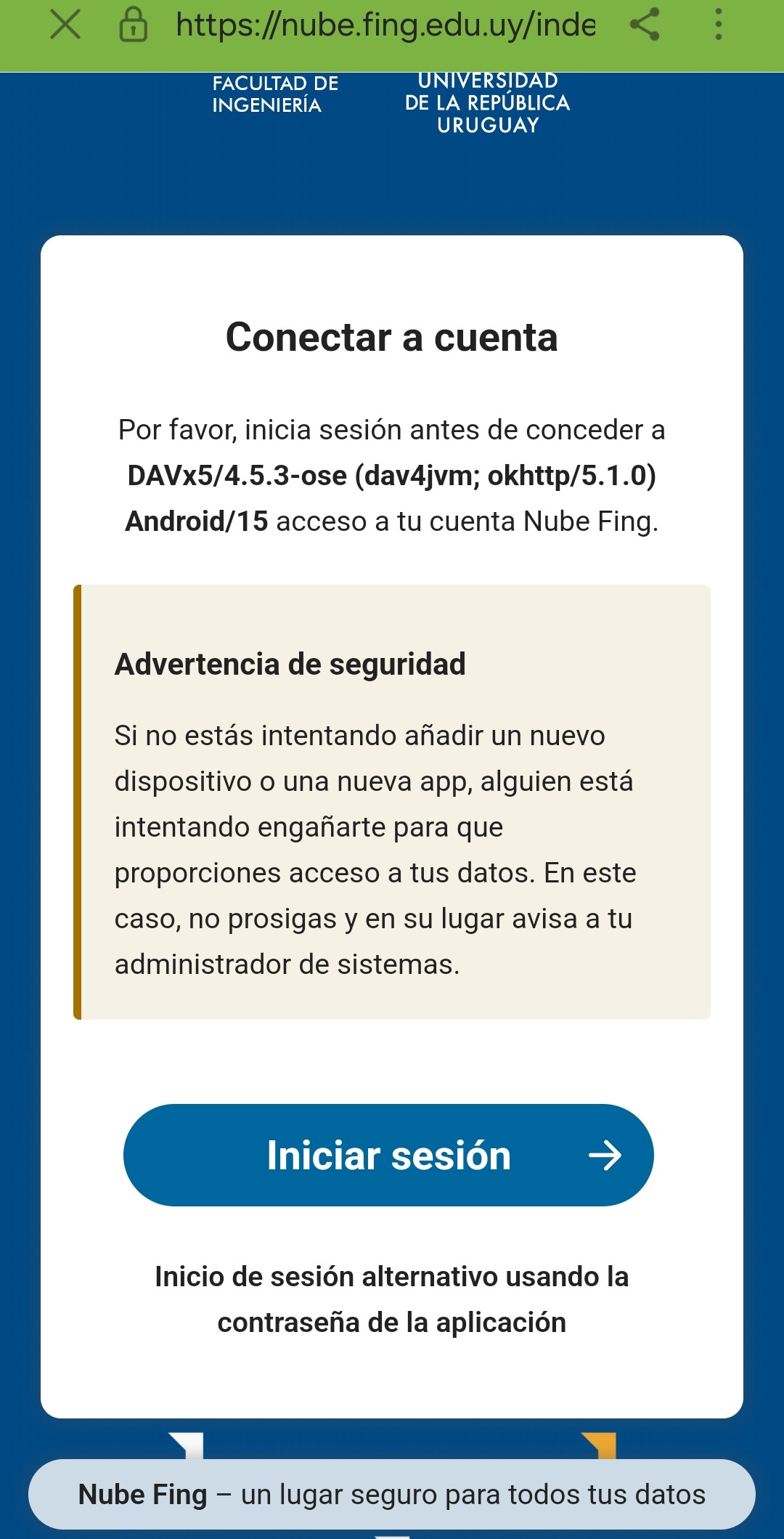Use alternative login with app password
Viewport: 784px width, 1539px height.
click(391, 1299)
